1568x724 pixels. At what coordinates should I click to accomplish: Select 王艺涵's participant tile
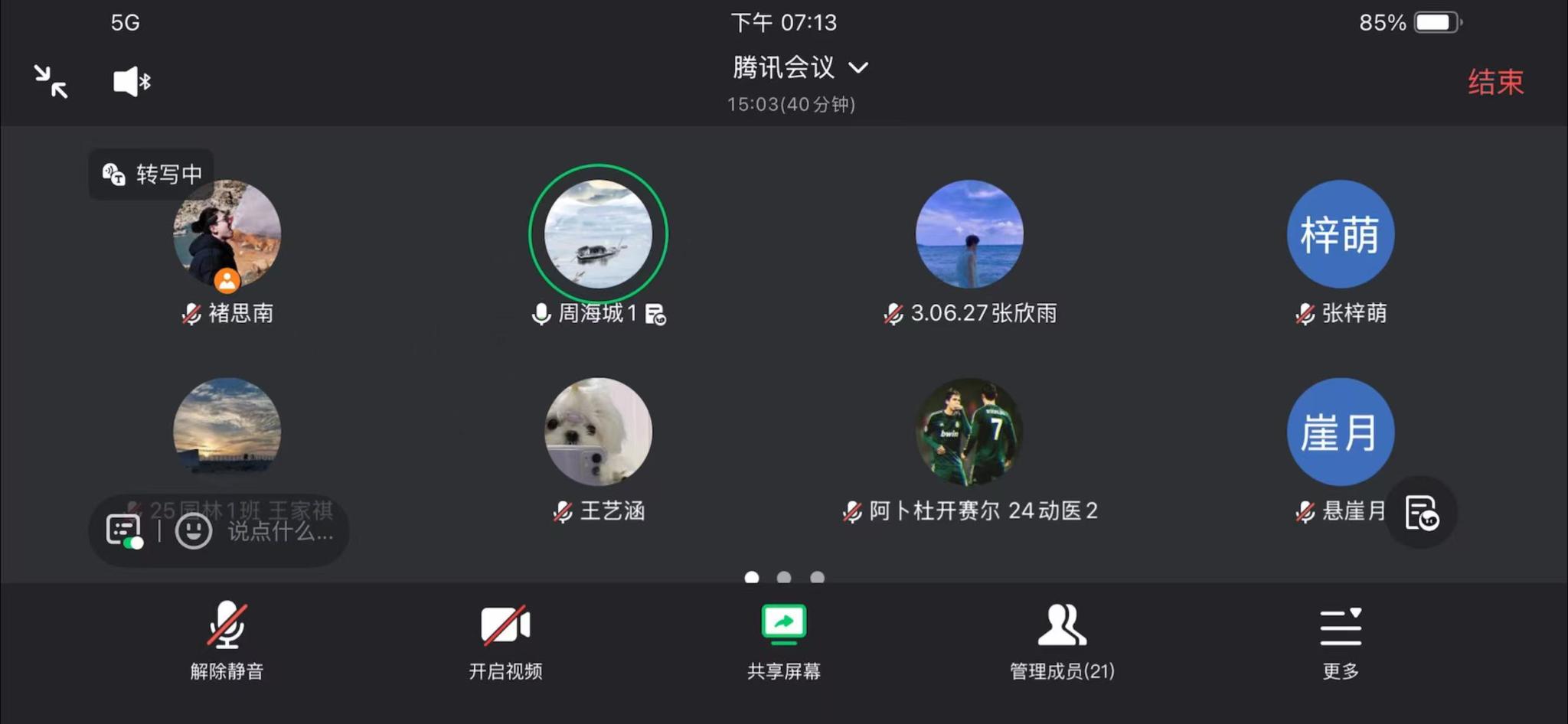598,432
